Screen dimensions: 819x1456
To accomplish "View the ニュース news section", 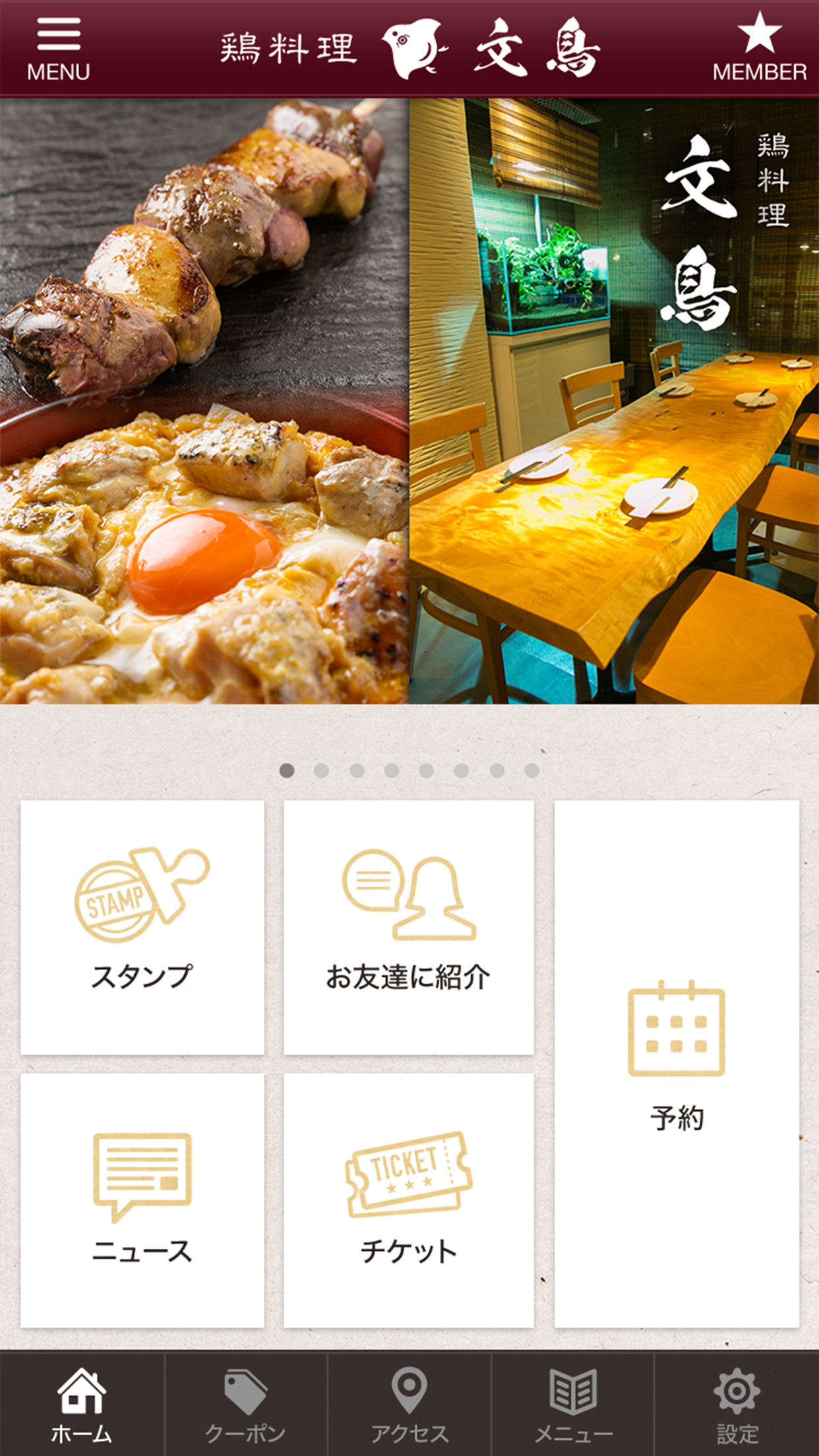I will click(142, 1200).
